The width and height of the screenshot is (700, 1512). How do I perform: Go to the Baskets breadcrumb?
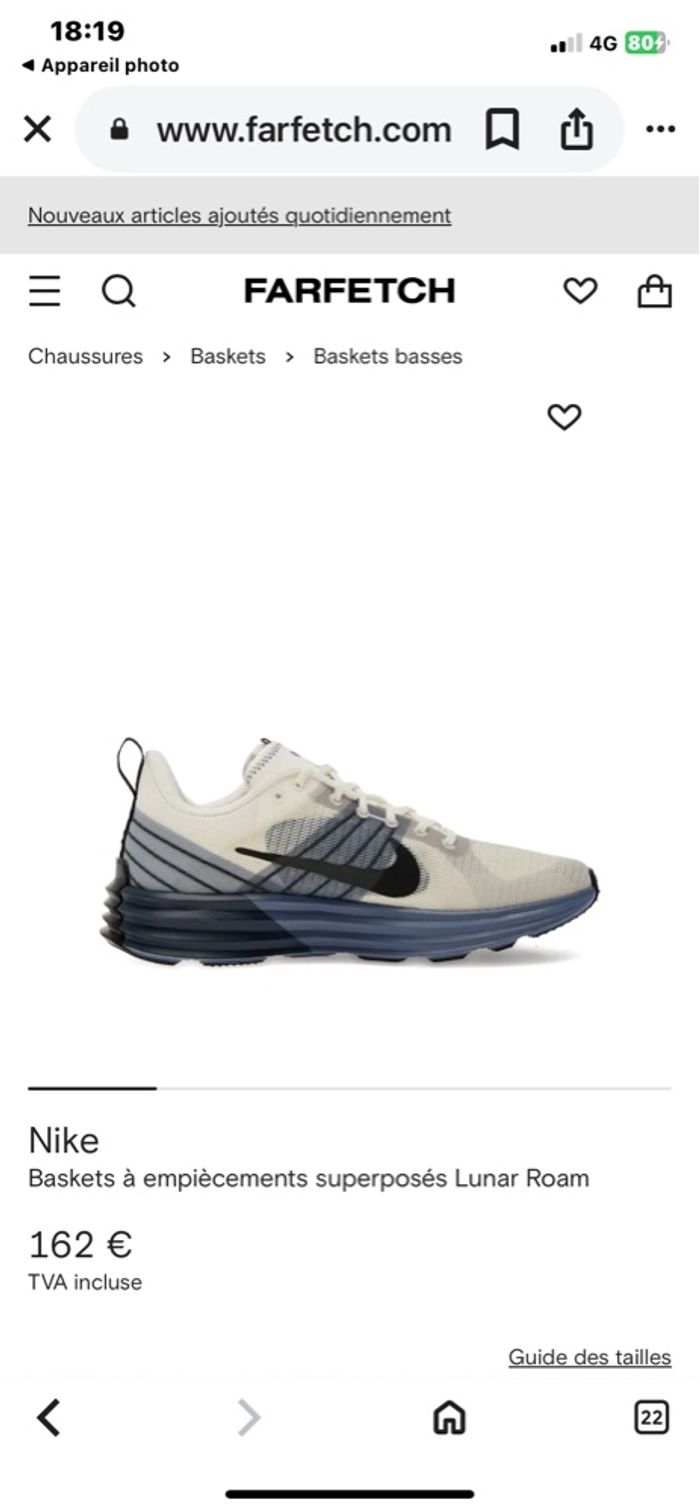(228, 356)
